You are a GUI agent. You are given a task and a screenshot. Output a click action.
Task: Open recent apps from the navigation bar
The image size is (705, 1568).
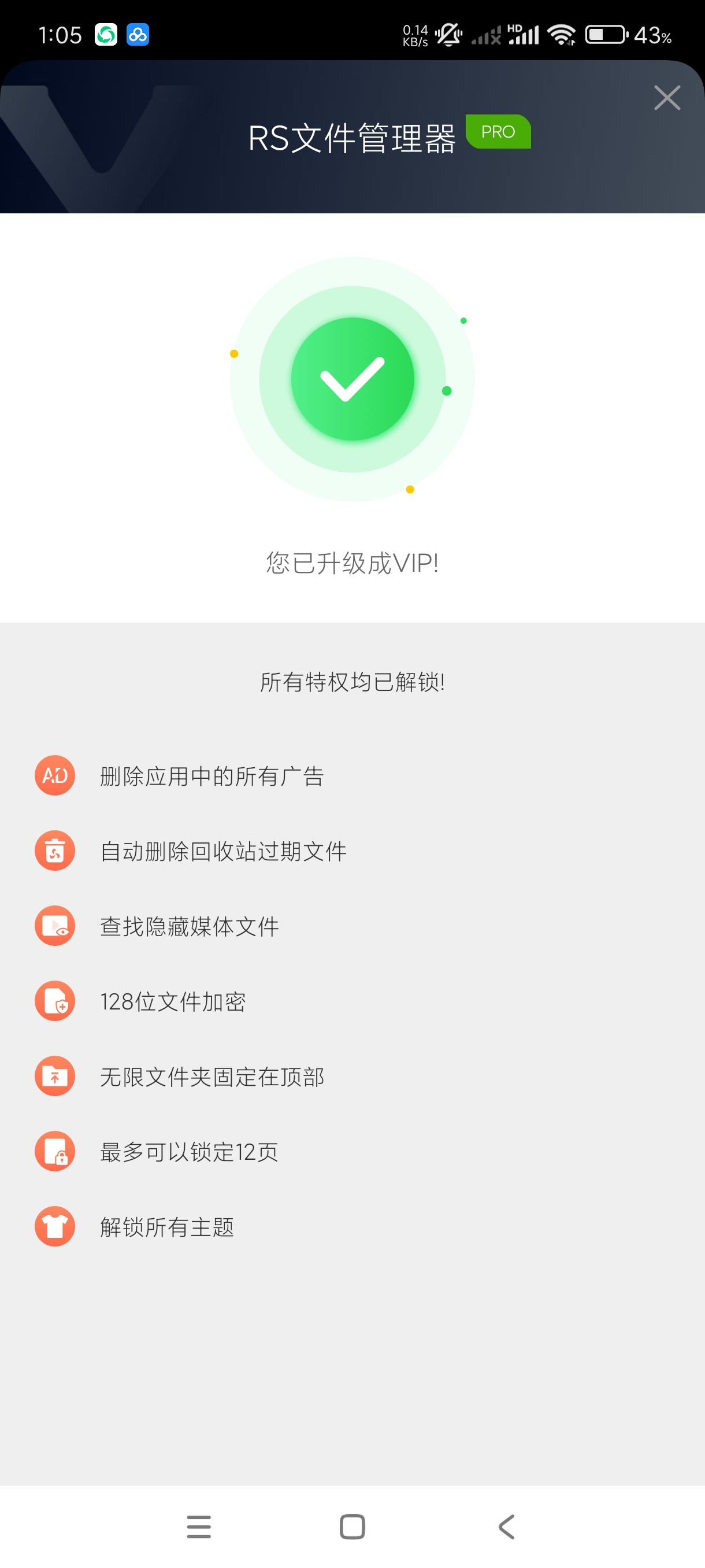click(x=199, y=1526)
